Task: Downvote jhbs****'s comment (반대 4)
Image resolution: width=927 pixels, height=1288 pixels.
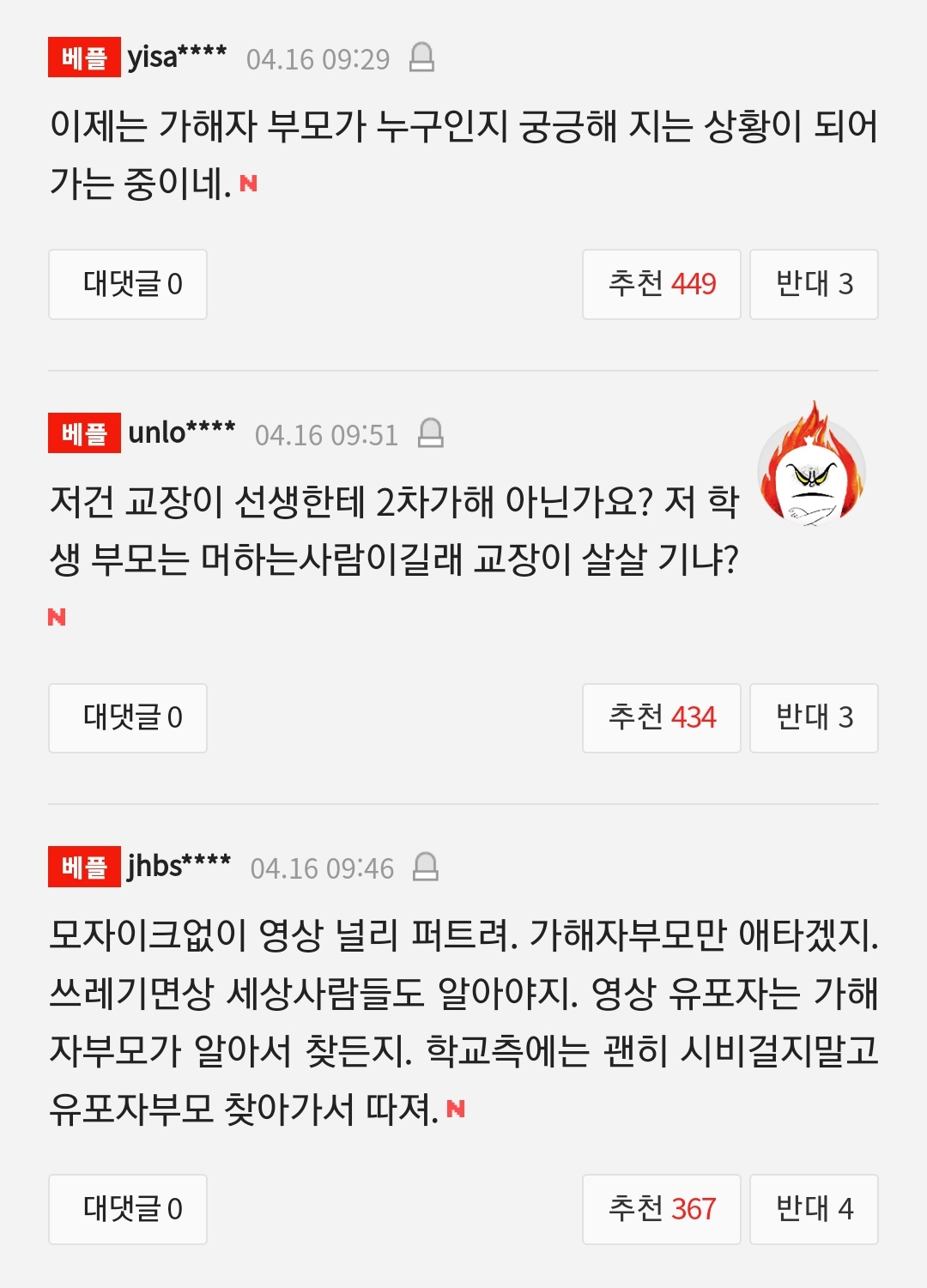Action: (813, 1208)
